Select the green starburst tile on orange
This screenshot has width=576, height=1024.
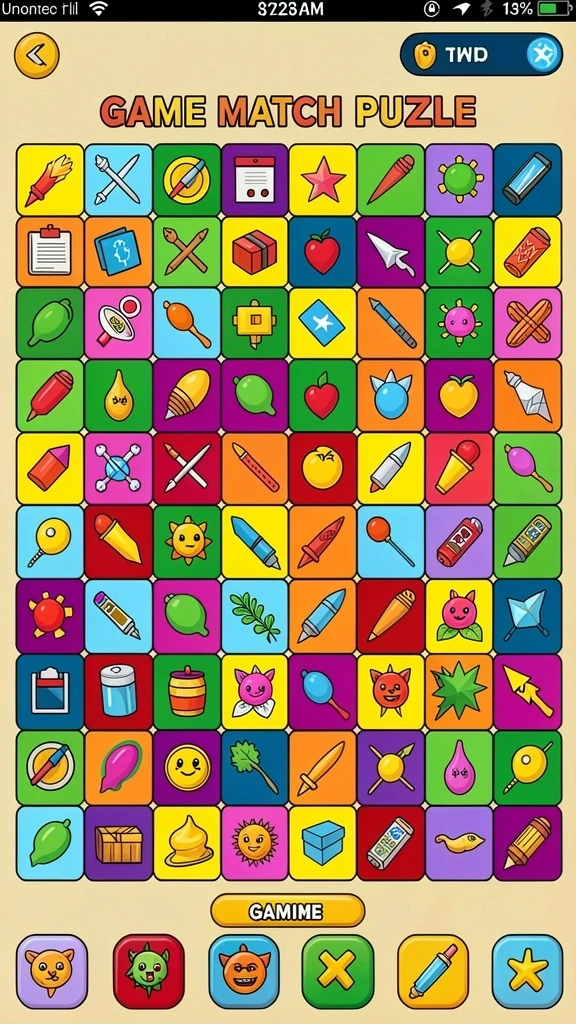[459, 692]
